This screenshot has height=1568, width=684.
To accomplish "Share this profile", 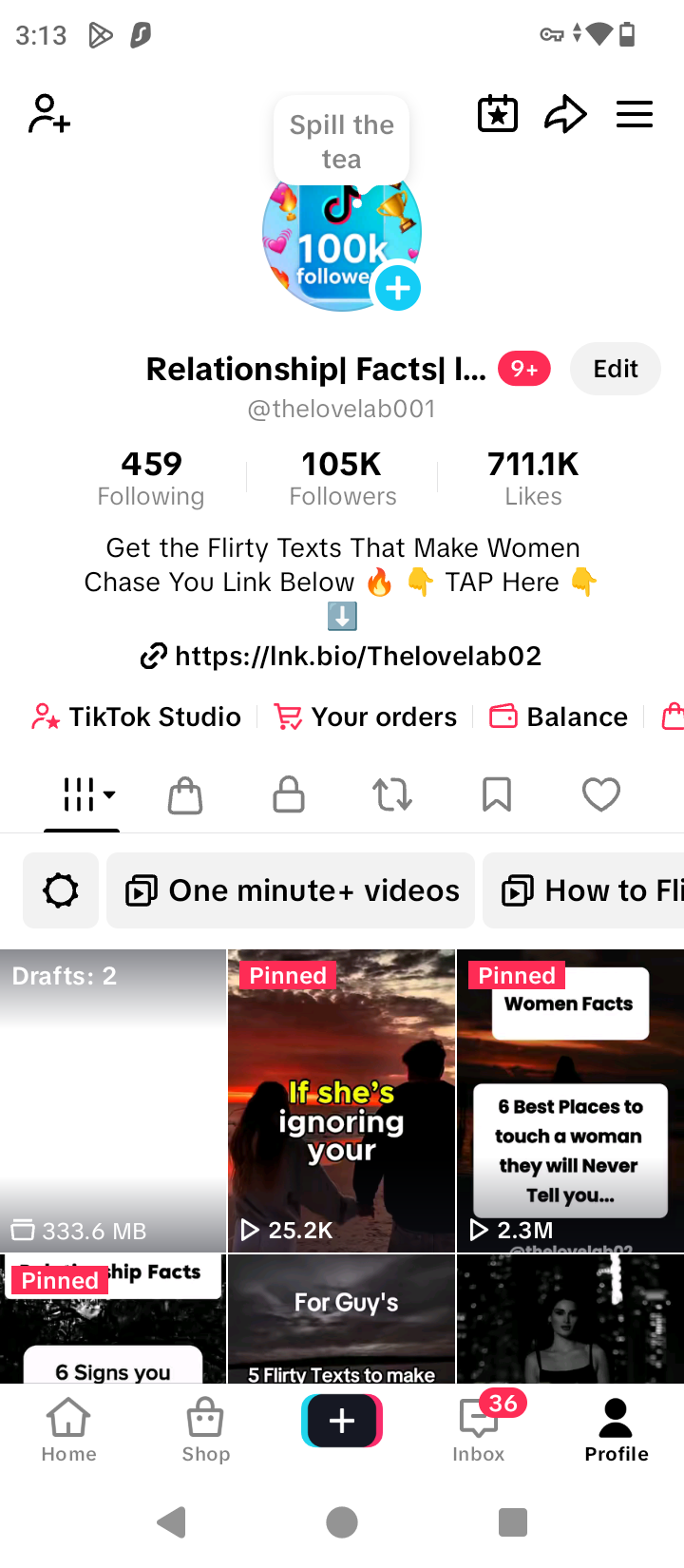I will pyautogui.click(x=565, y=114).
